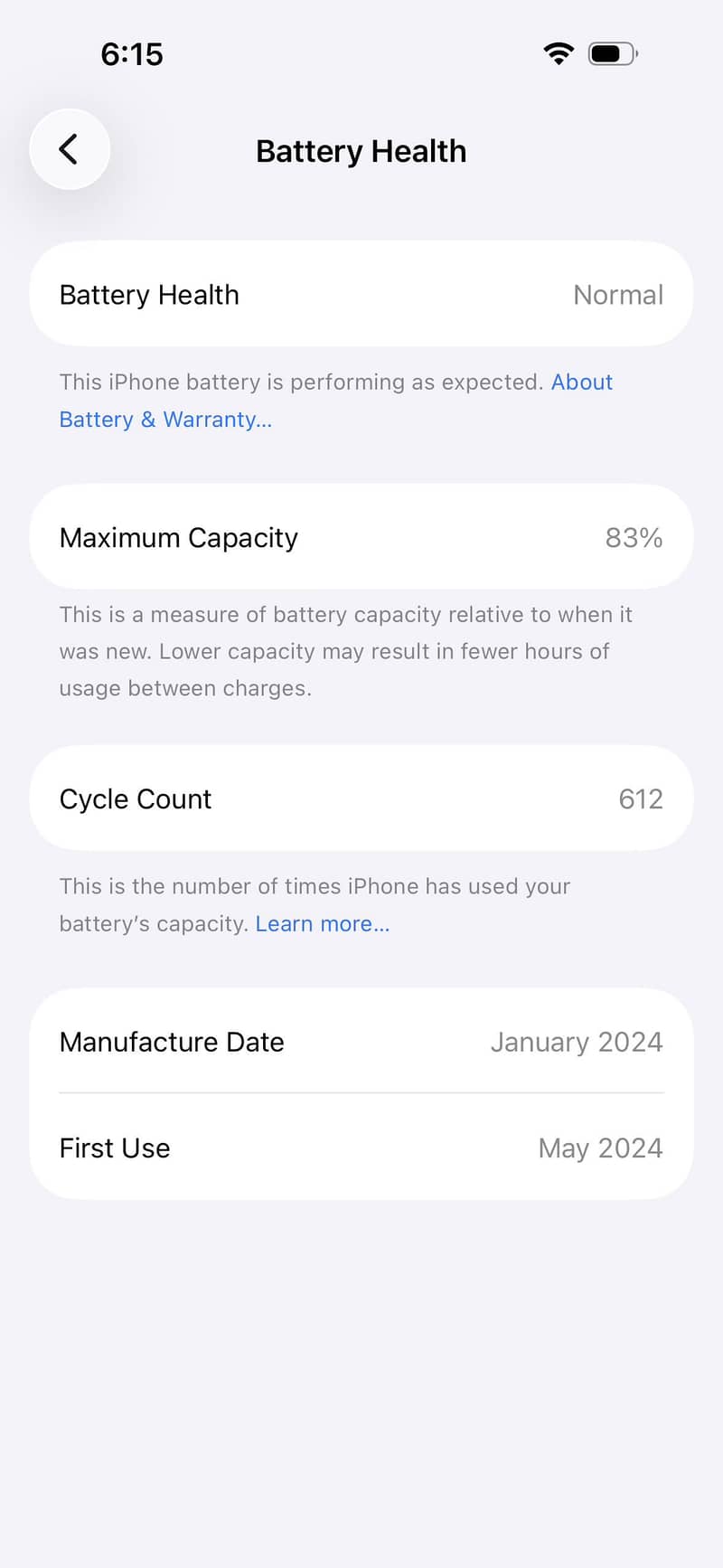
Task: Tap the battery performing as expected message
Action: (x=298, y=382)
